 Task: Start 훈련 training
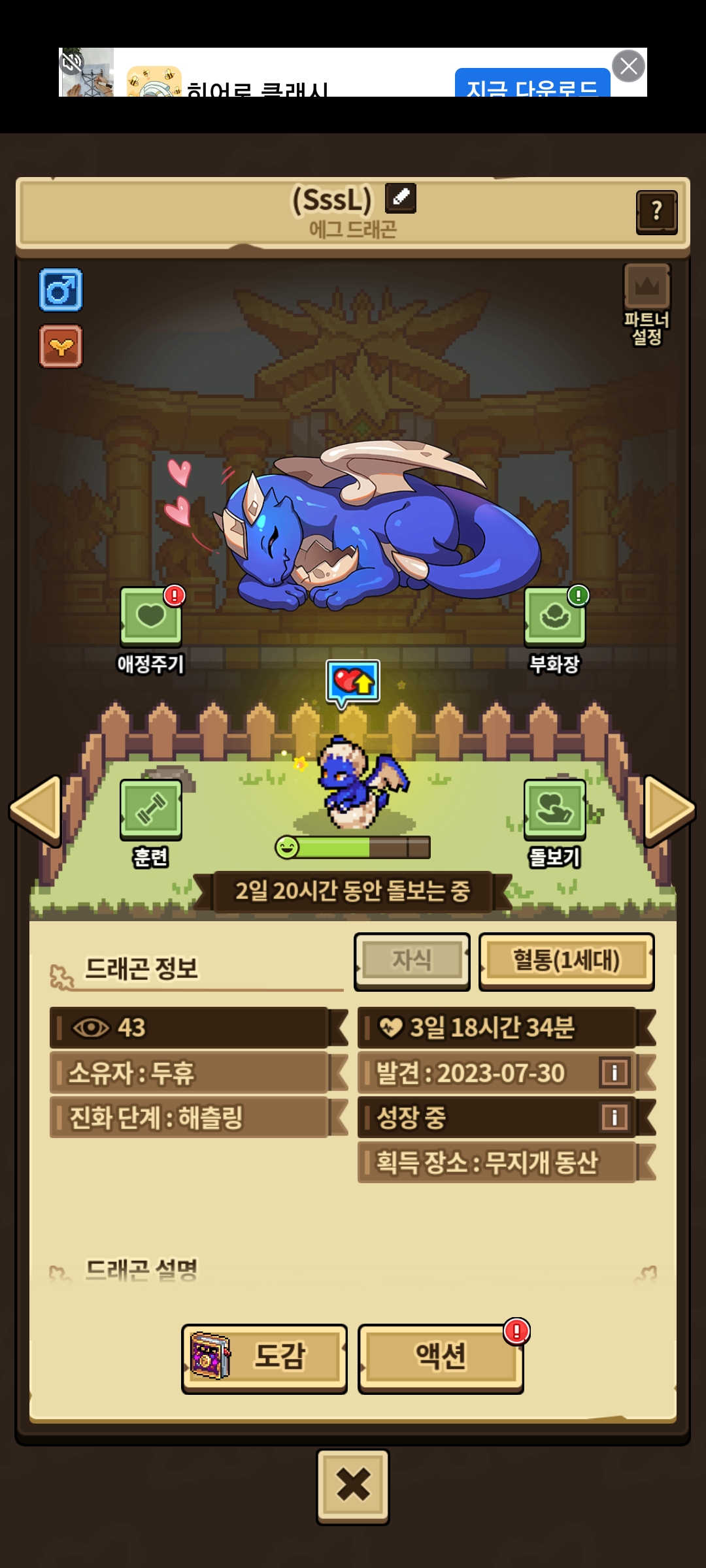click(151, 810)
